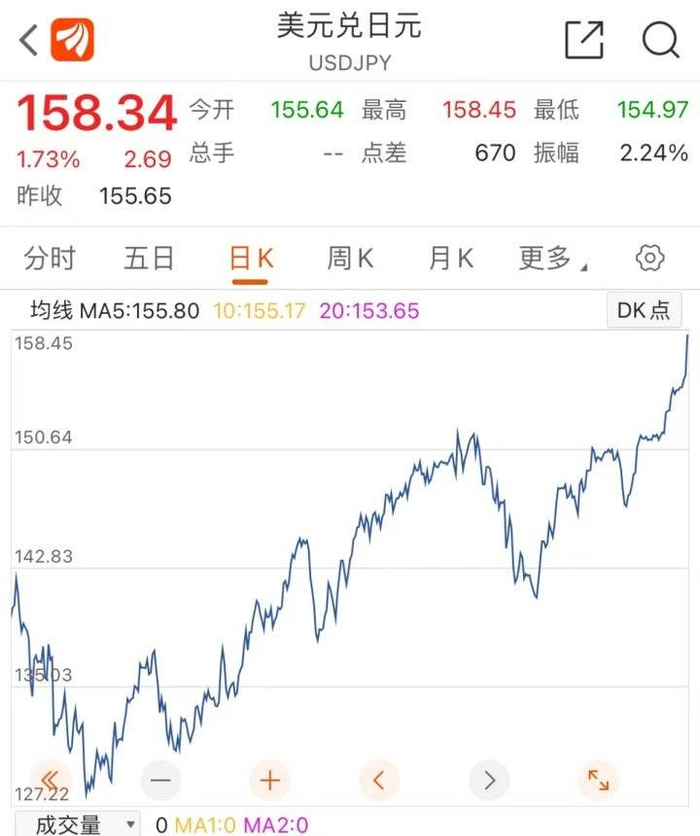This screenshot has height=836, width=700.
Task: Expand the 更多 chart period options
Action: pyautogui.click(x=552, y=259)
